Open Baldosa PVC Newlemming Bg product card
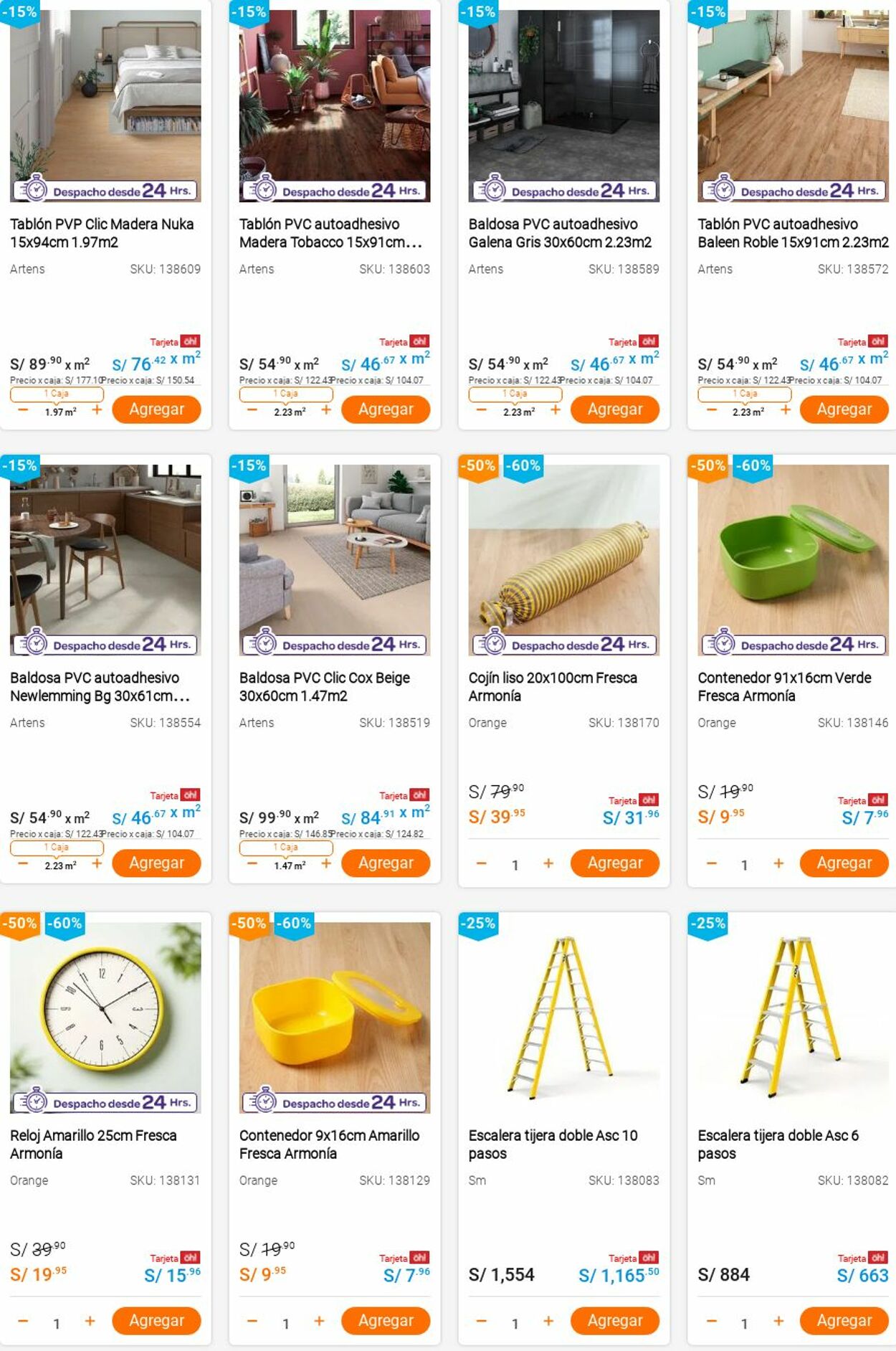This screenshot has height=1351, width=896. coord(105,686)
